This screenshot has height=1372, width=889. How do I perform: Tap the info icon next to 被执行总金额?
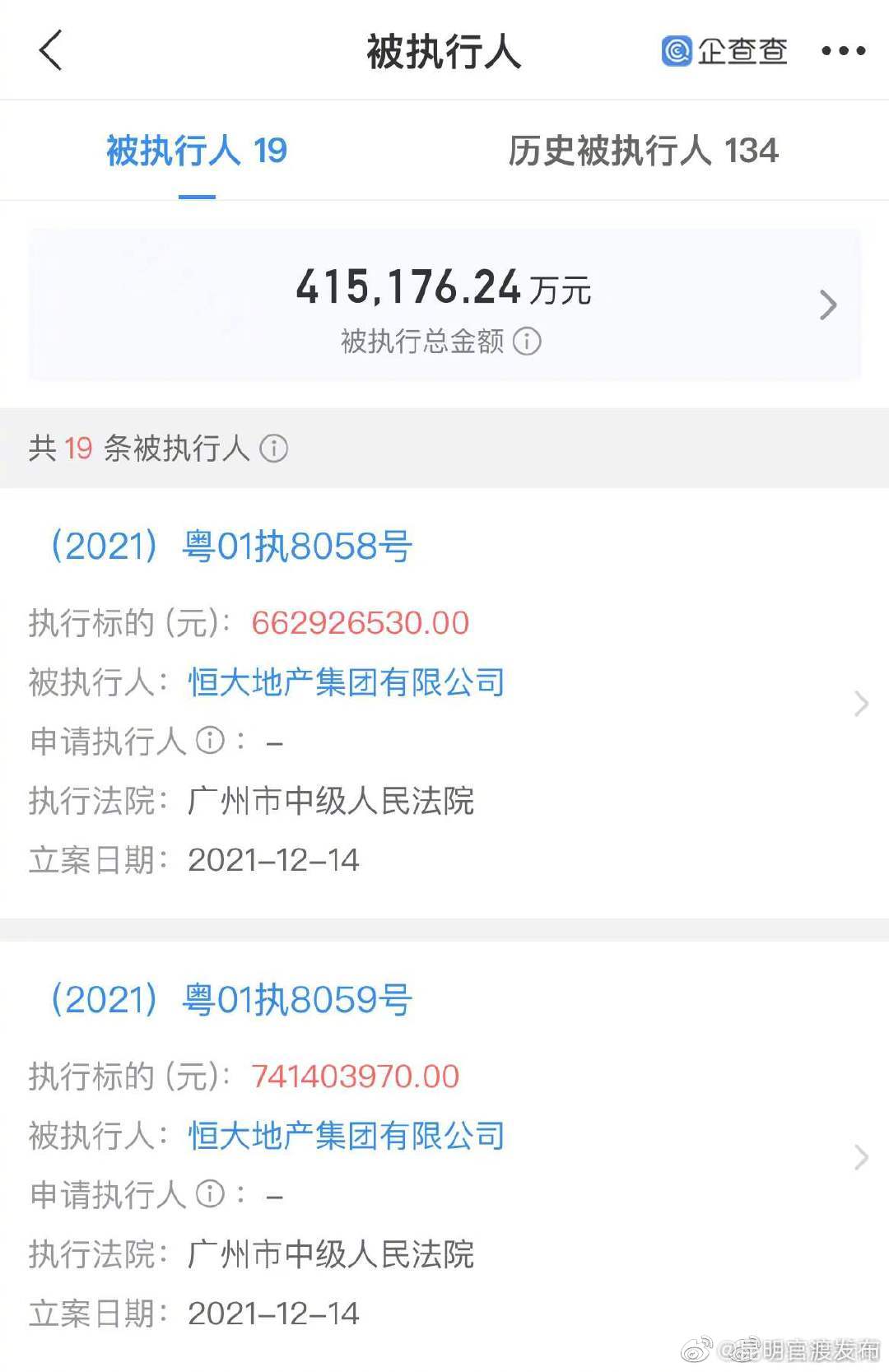527,342
